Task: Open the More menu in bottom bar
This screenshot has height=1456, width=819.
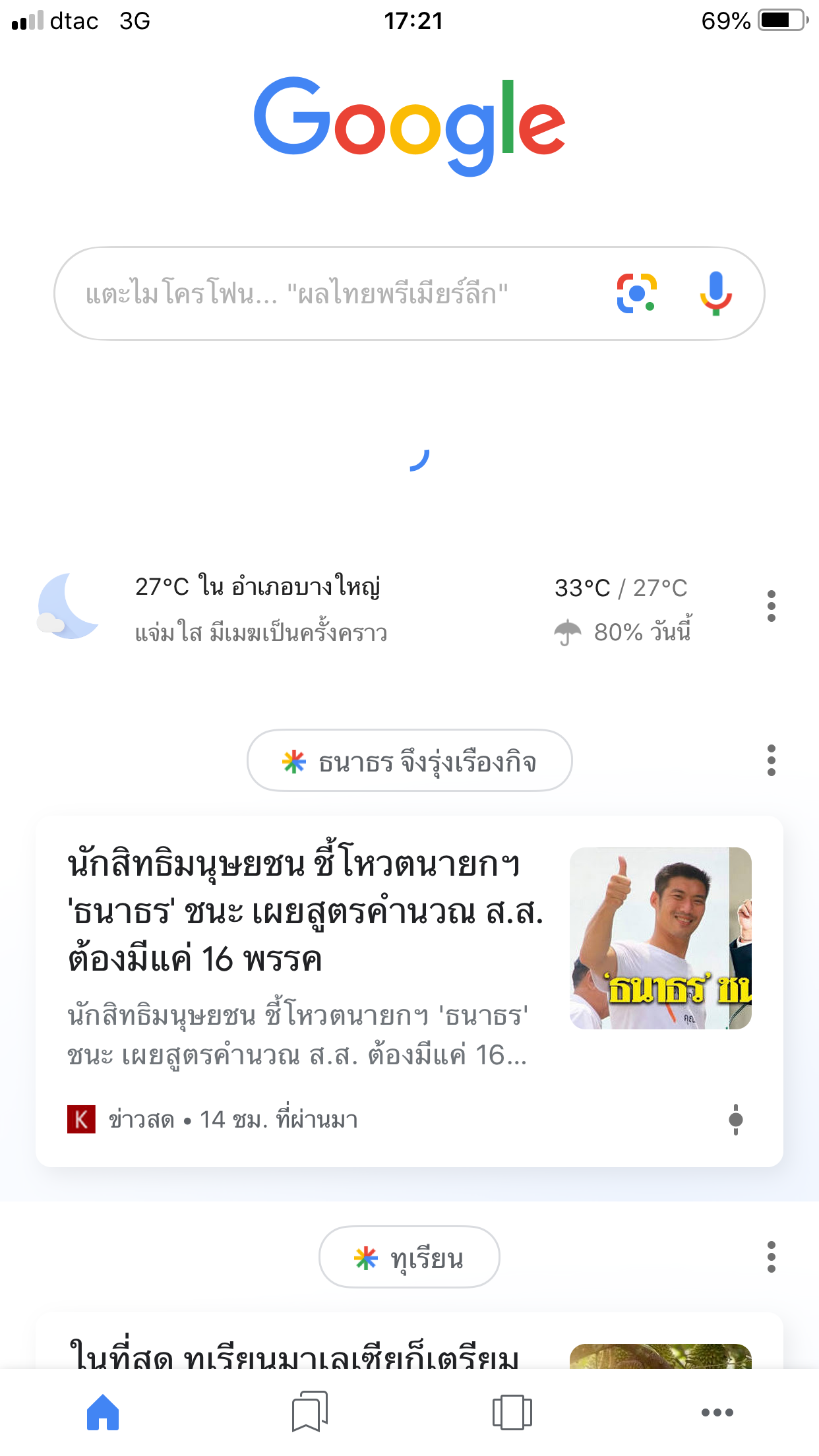Action: coord(717,1412)
